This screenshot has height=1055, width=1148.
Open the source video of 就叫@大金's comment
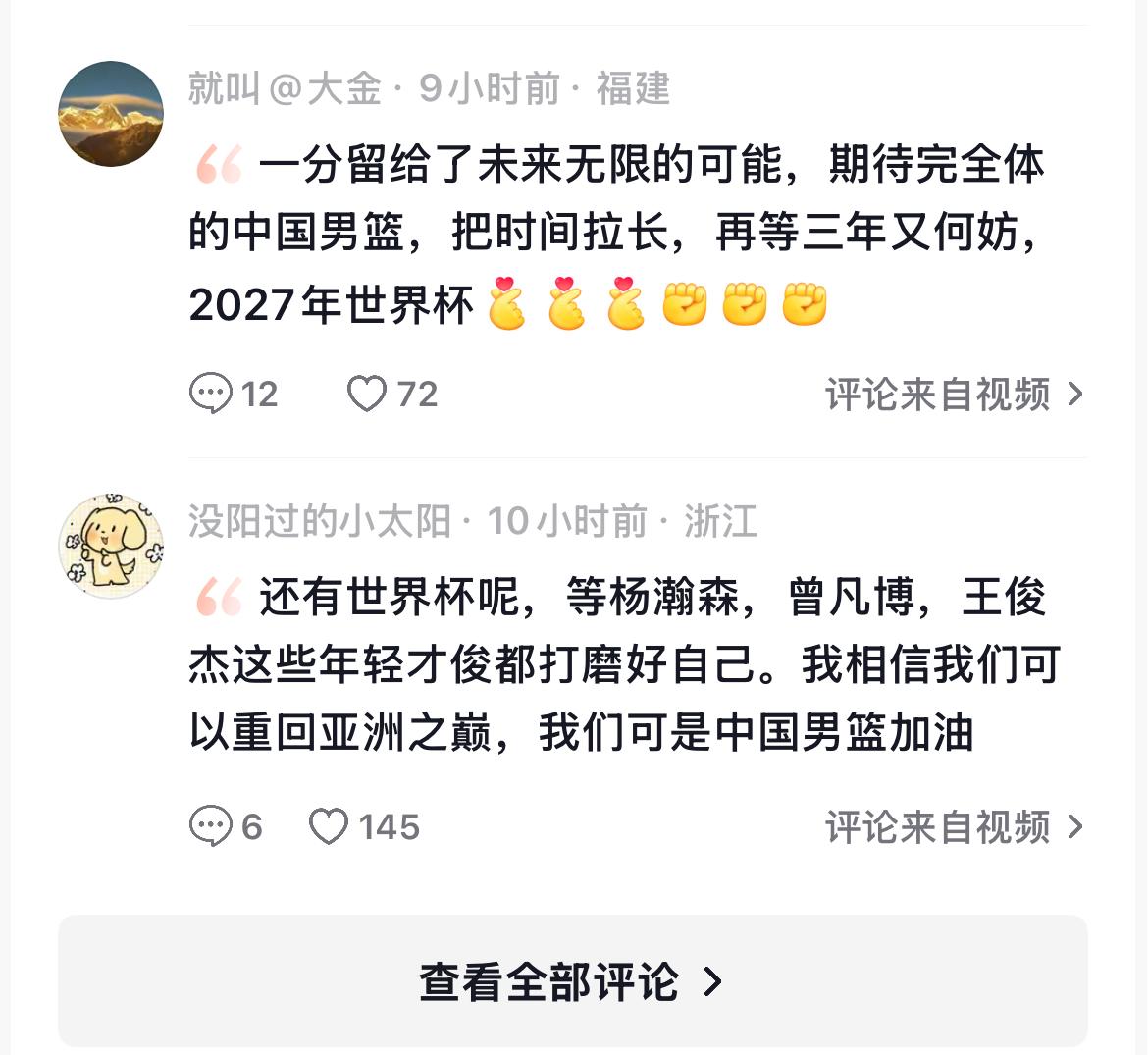coord(953,394)
